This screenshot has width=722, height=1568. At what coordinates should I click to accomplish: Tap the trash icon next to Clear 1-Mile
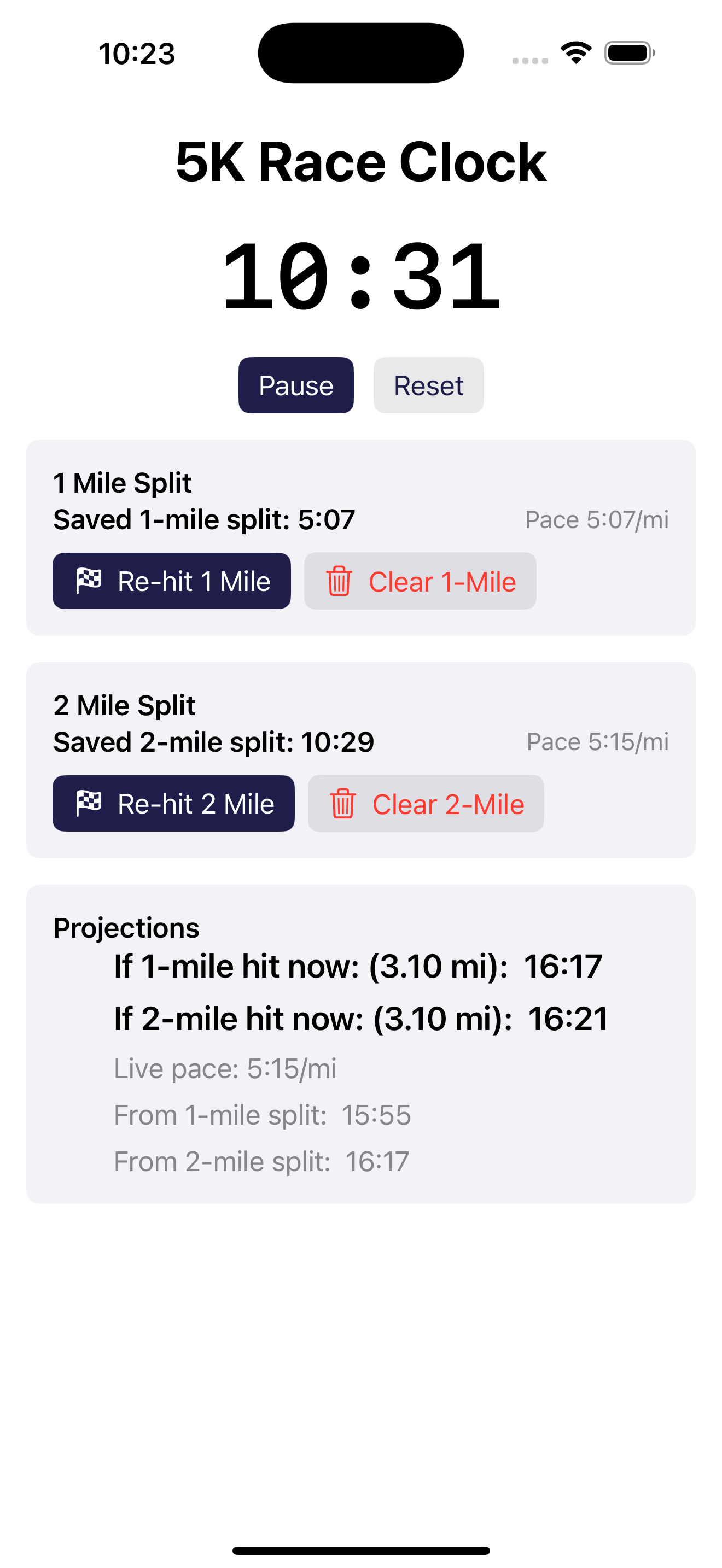click(x=340, y=581)
